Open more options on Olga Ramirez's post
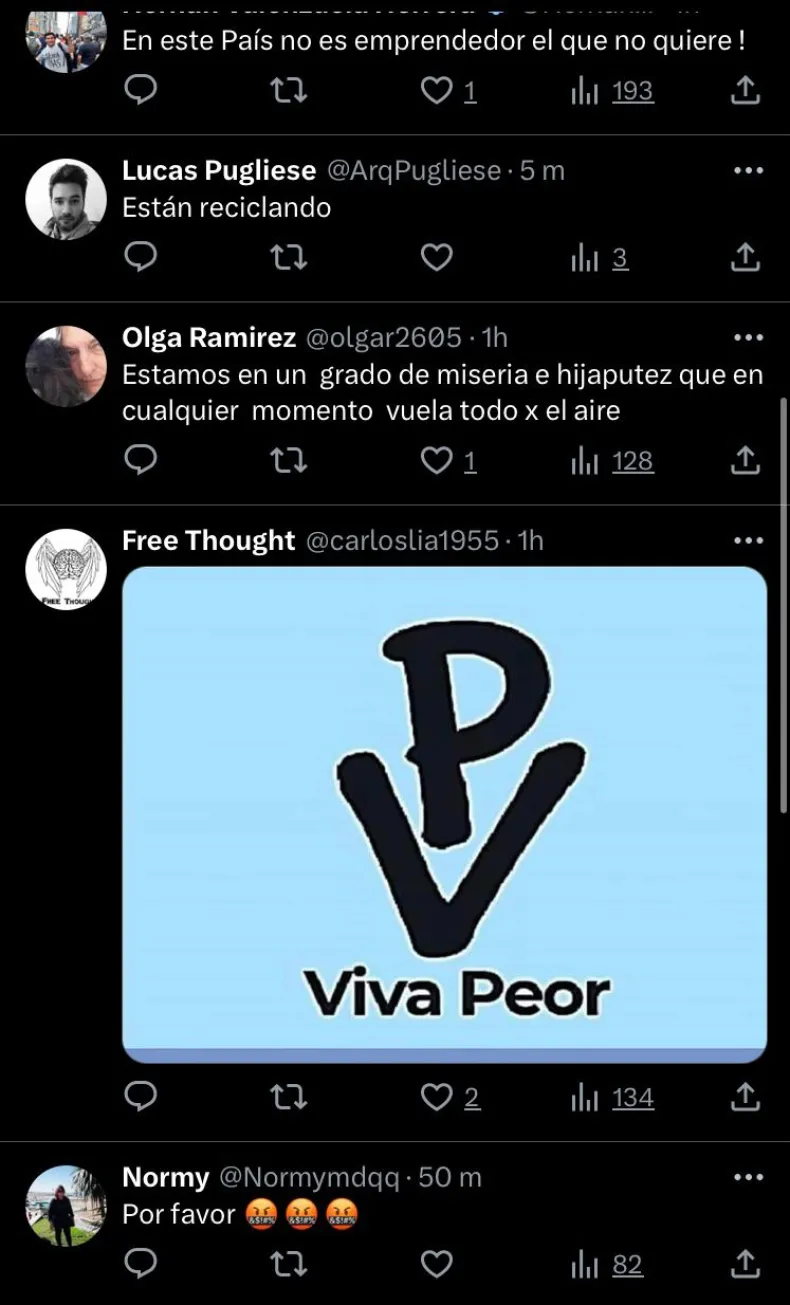 point(748,338)
